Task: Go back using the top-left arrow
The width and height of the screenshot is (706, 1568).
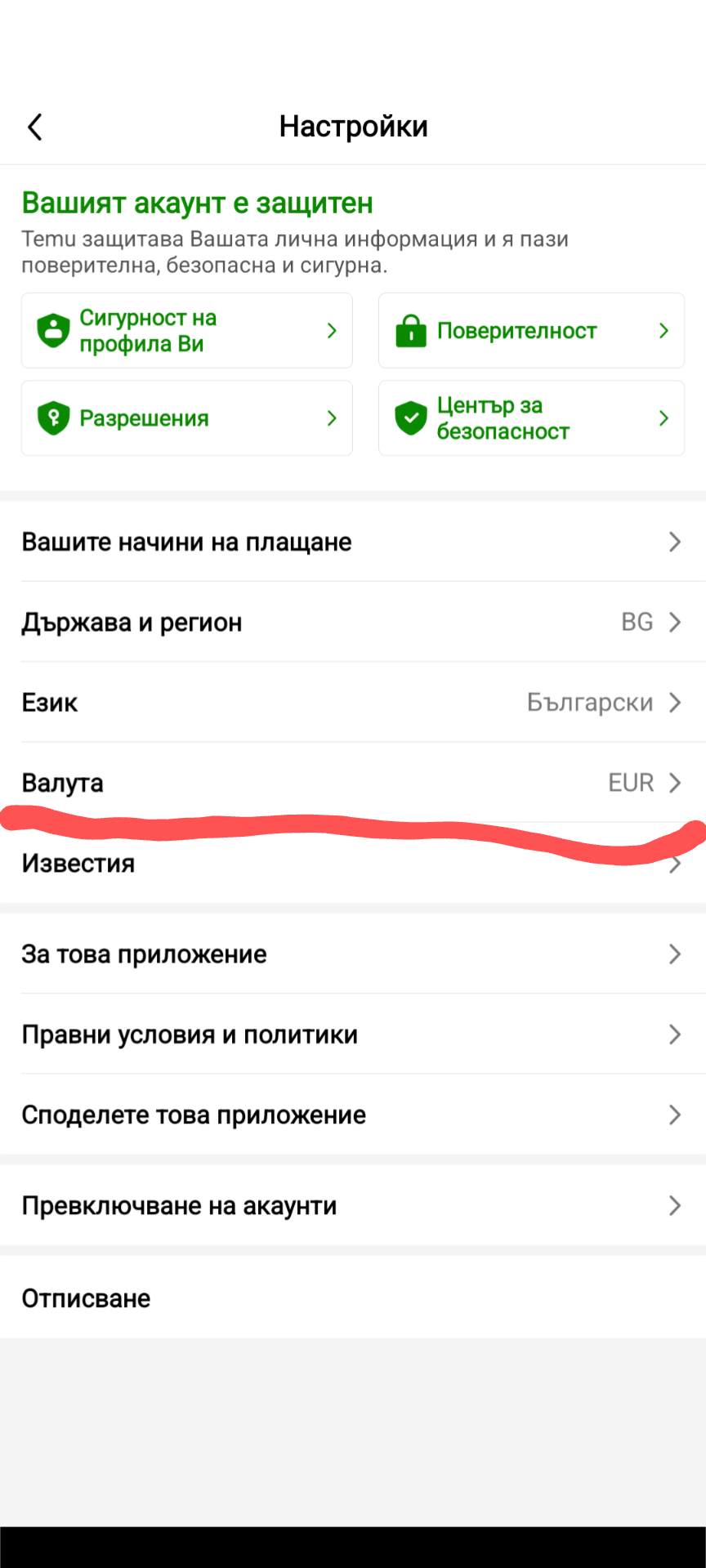Action: coord(34,127)
